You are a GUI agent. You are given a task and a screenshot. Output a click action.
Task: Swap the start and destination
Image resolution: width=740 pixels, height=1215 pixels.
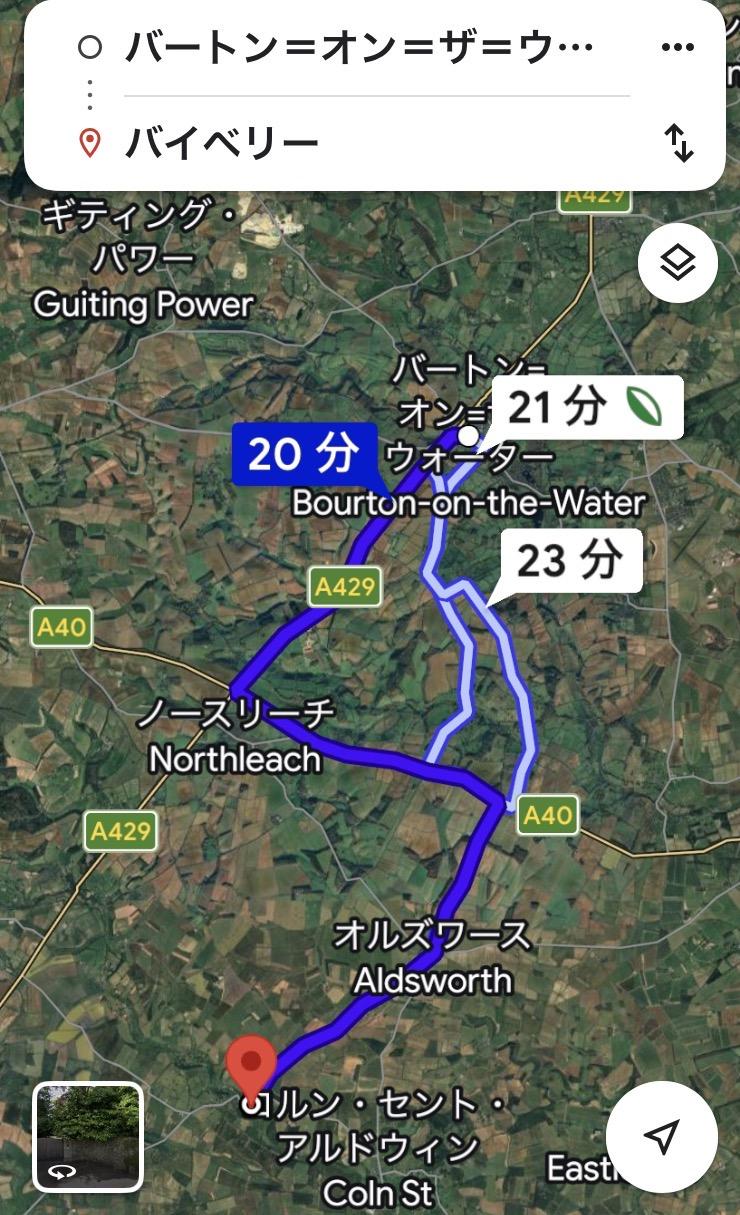point(679,144)
